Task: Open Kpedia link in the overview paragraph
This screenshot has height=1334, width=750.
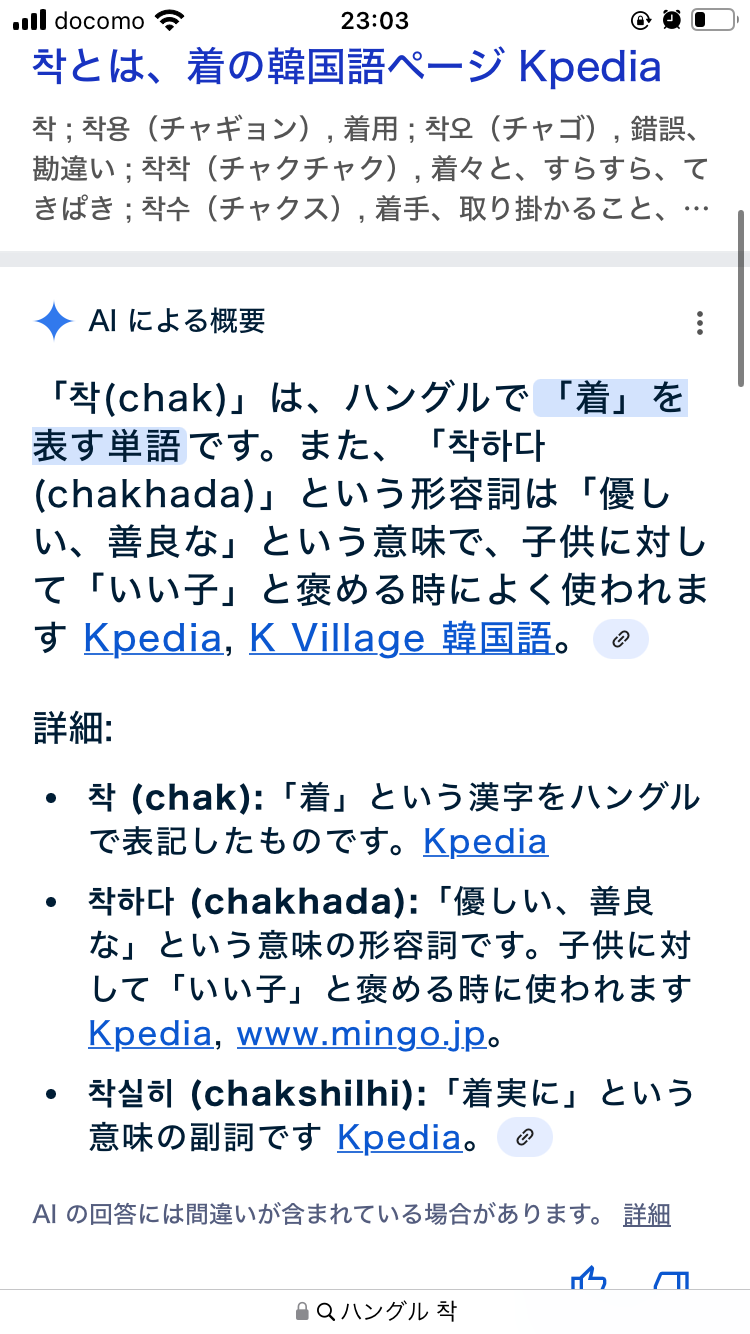Action: (x=153, y=638)
